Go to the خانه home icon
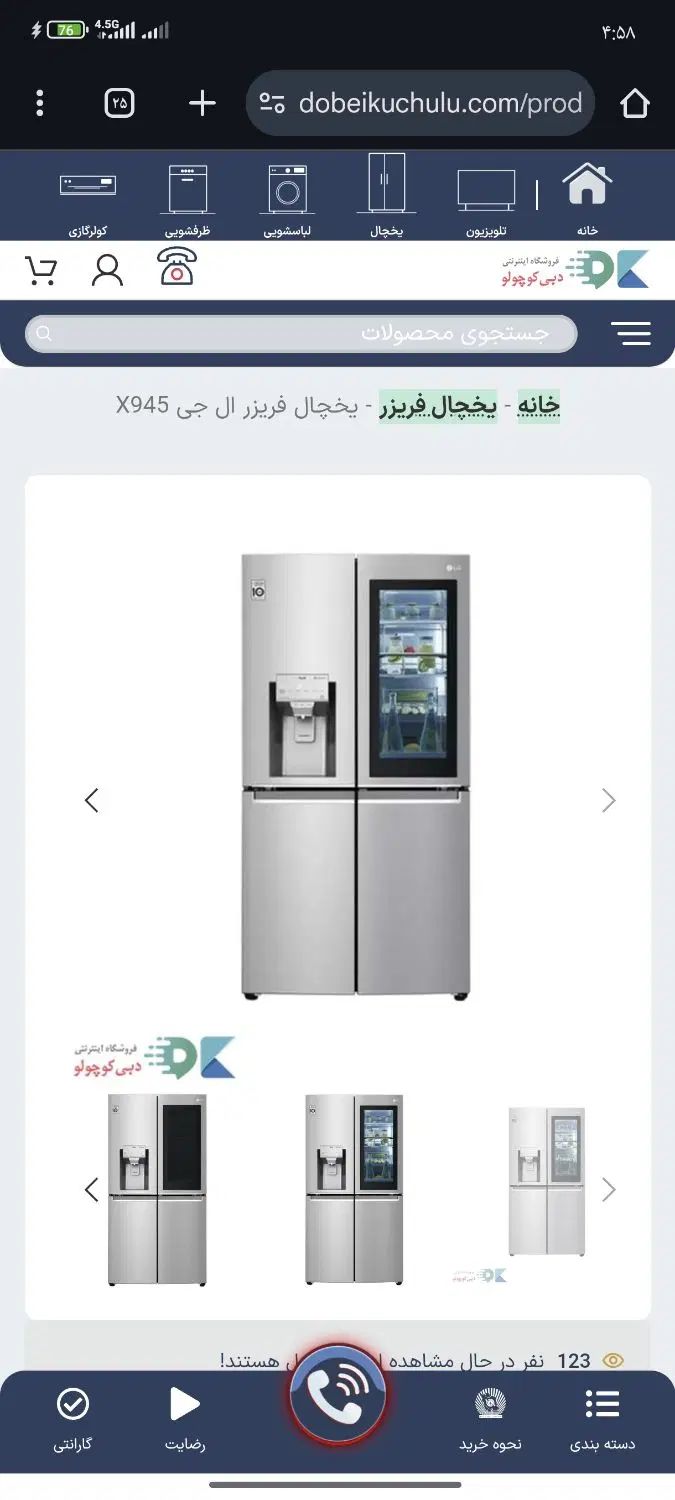675x1500 pixels. tap(587, 195)
